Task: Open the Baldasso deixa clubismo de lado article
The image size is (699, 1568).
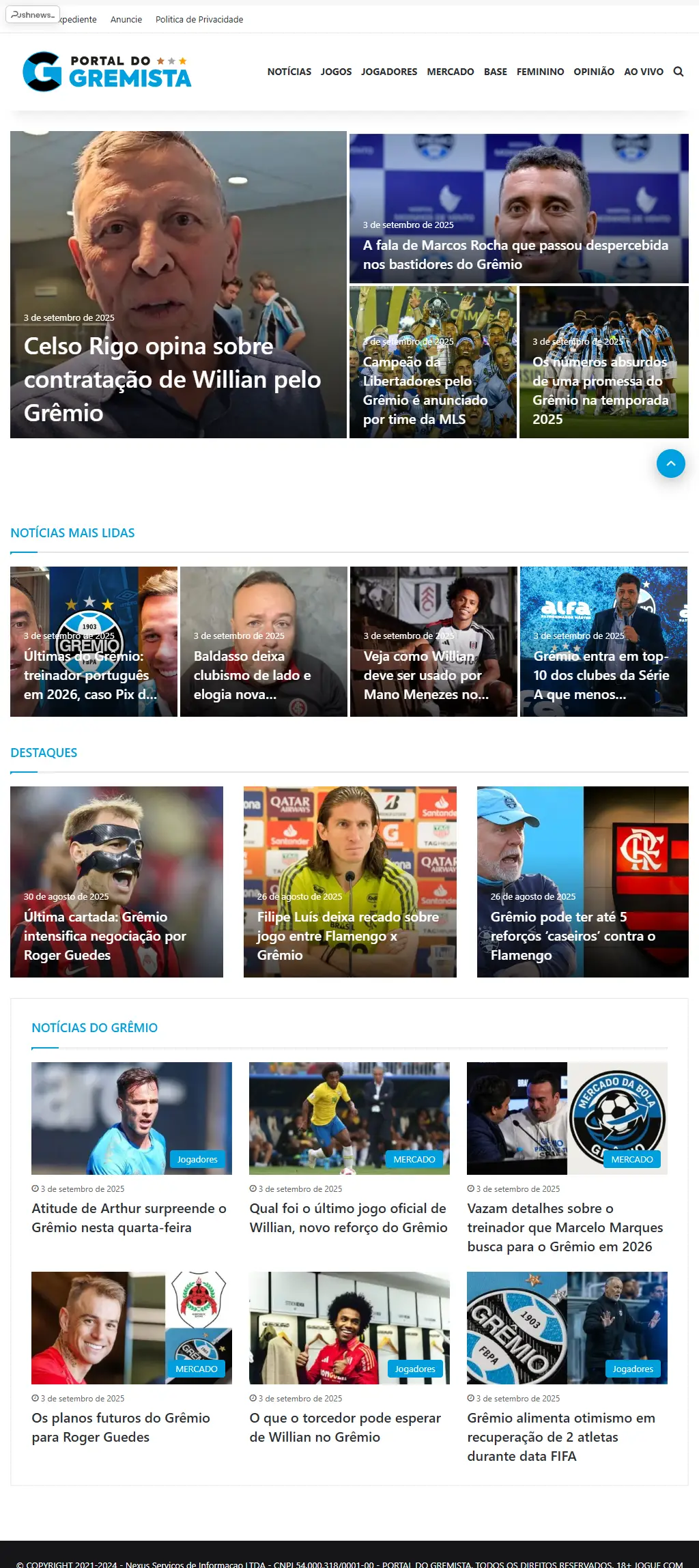Action: [252, 674]
